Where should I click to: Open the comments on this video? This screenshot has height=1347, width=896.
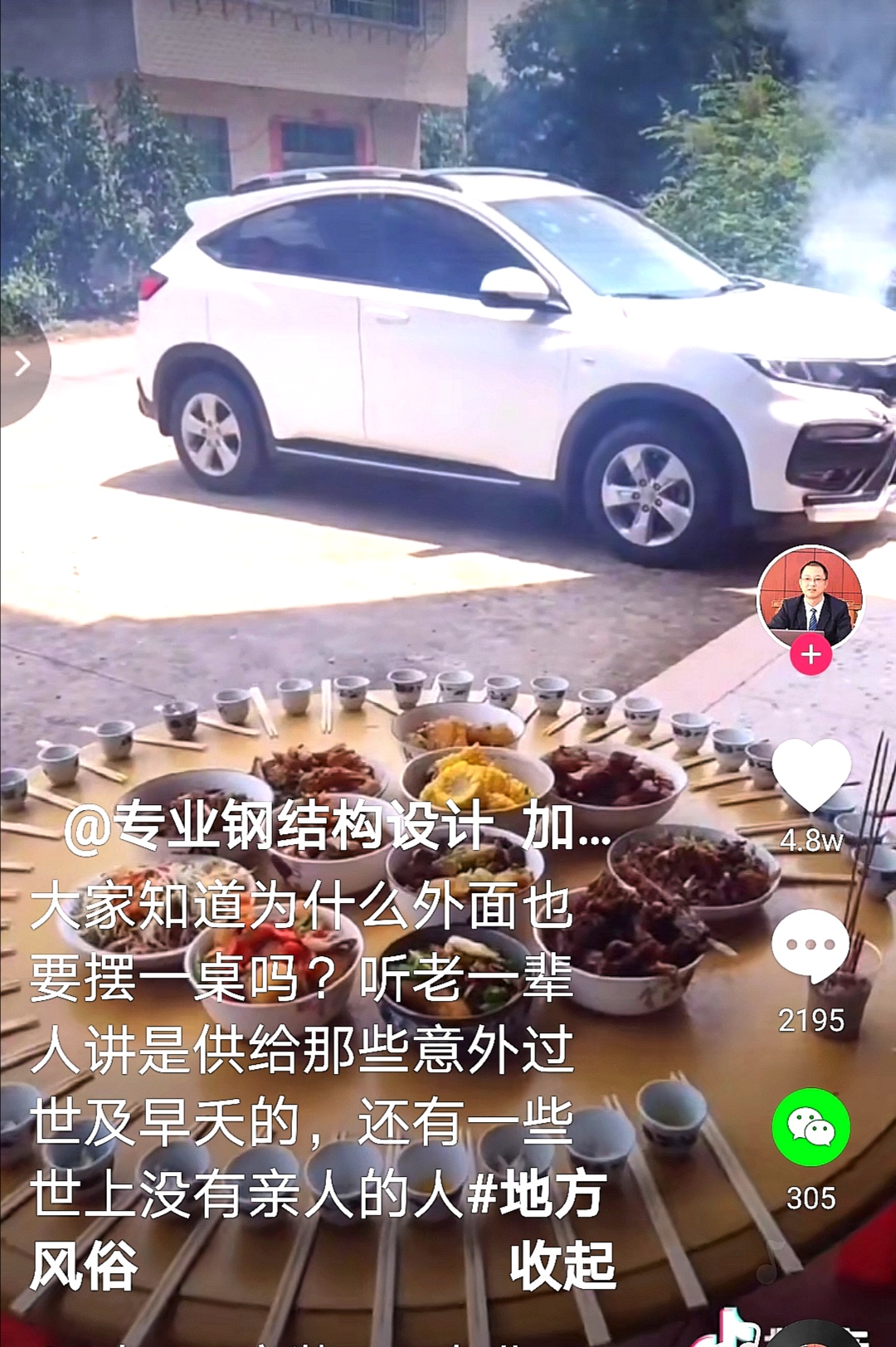coord(810,946)
